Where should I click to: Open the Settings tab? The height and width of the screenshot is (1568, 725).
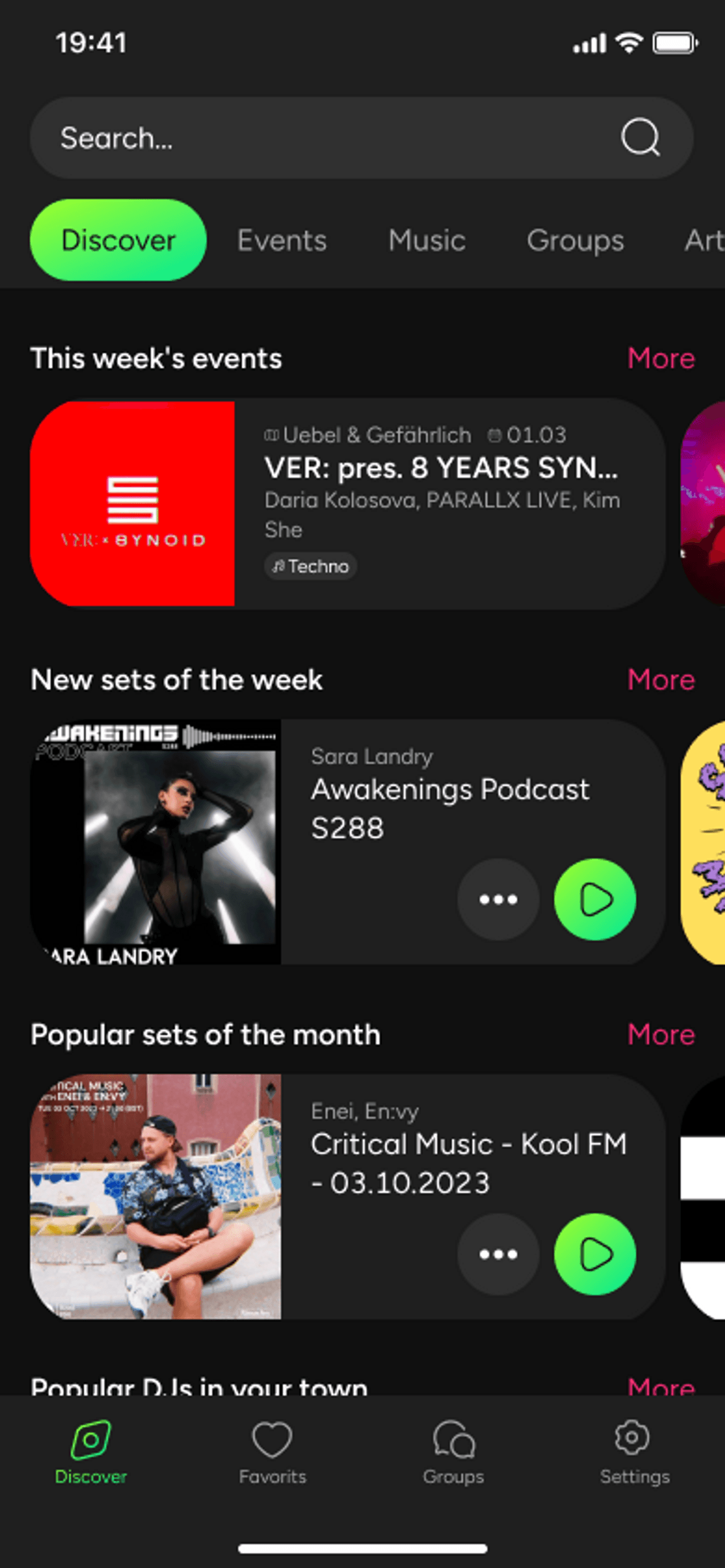coord(634,1452)
